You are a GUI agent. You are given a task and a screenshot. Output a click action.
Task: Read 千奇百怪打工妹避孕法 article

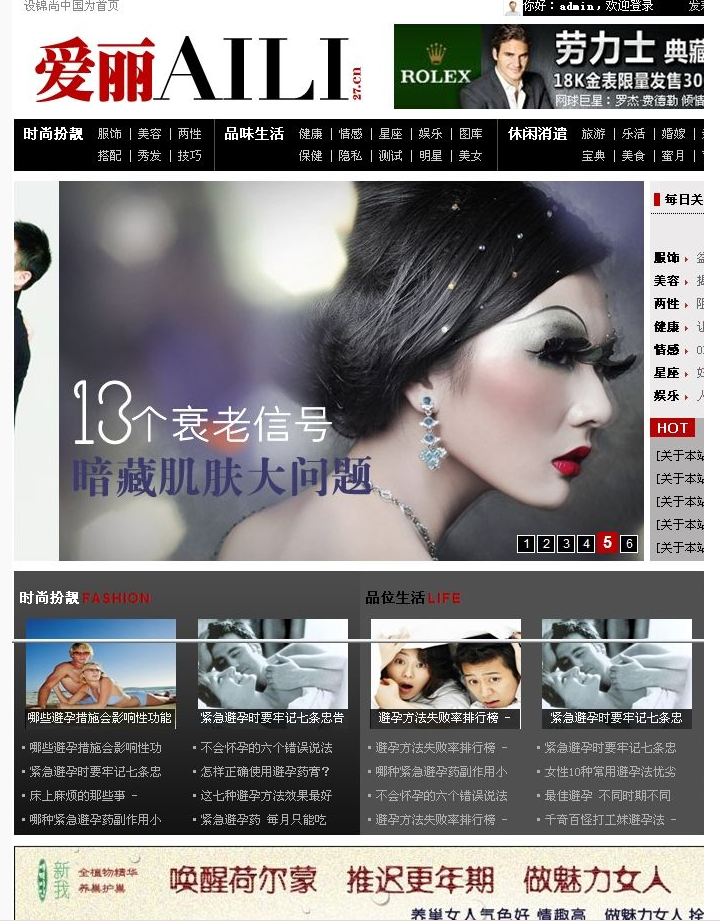(x=610, y=820)
